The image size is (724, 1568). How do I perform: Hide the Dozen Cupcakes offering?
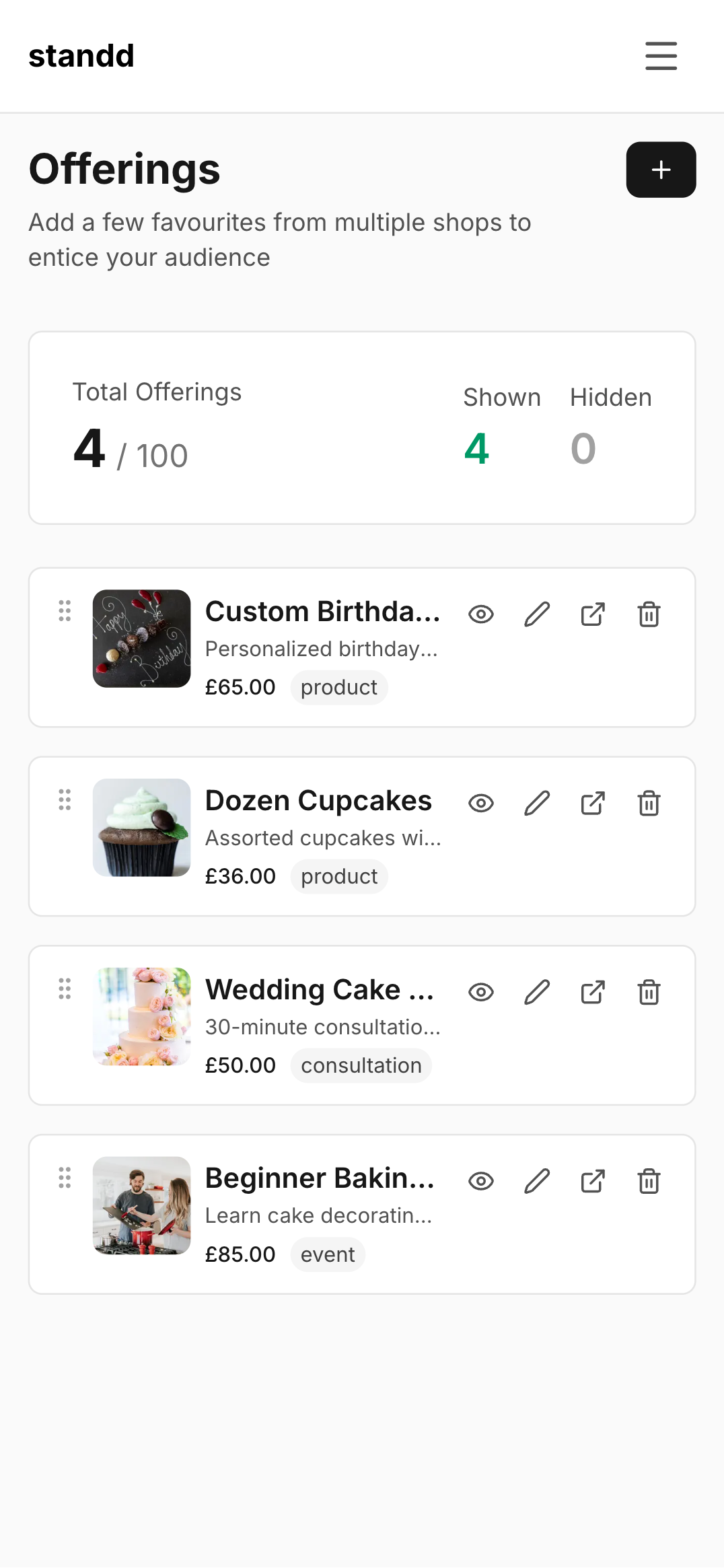[480, 804]
